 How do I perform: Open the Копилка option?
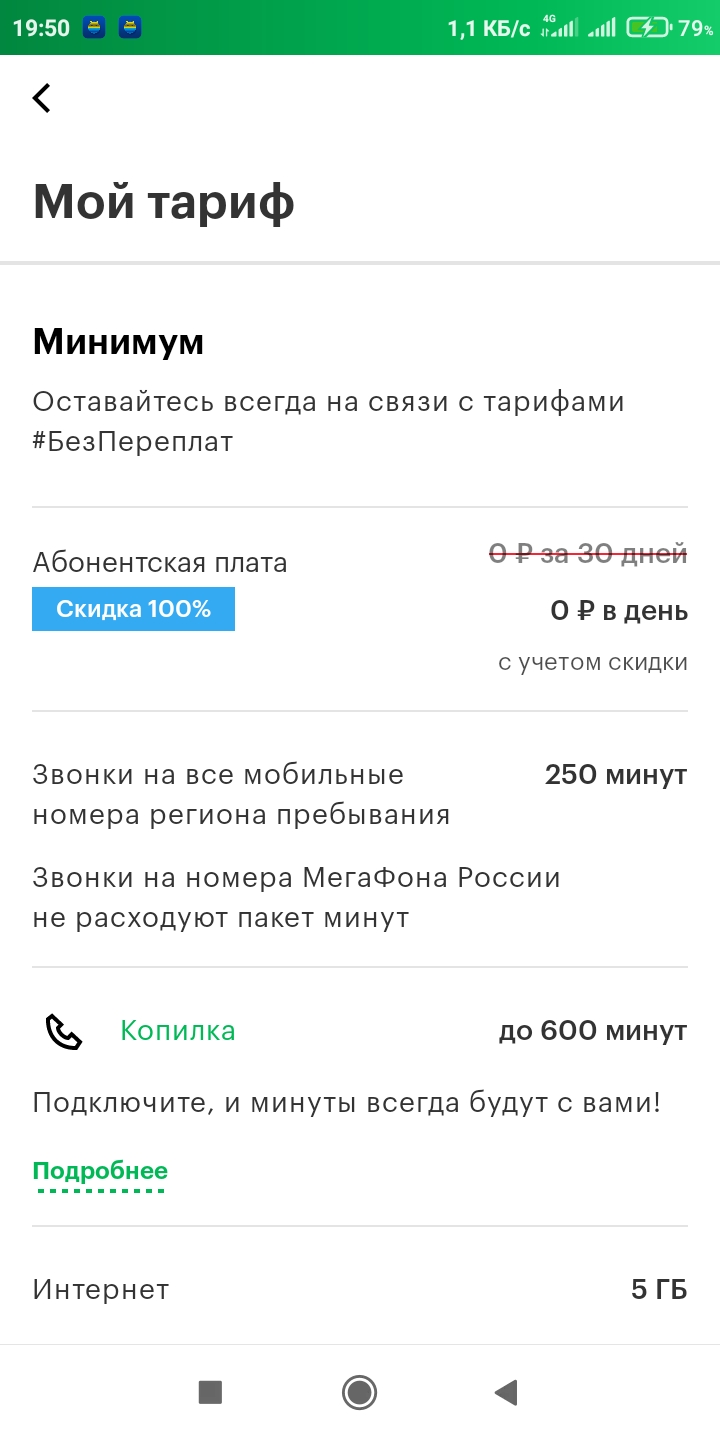(x=178, y=1030)
